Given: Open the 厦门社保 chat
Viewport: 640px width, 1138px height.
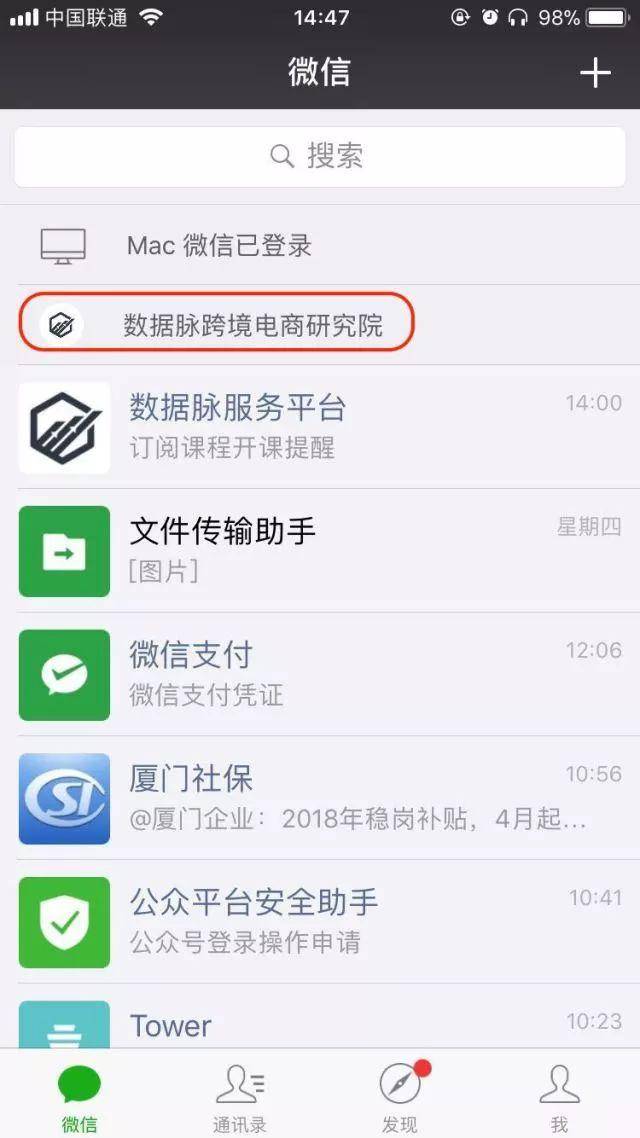Looking at the screenshot, I should [x=320, y=798].
